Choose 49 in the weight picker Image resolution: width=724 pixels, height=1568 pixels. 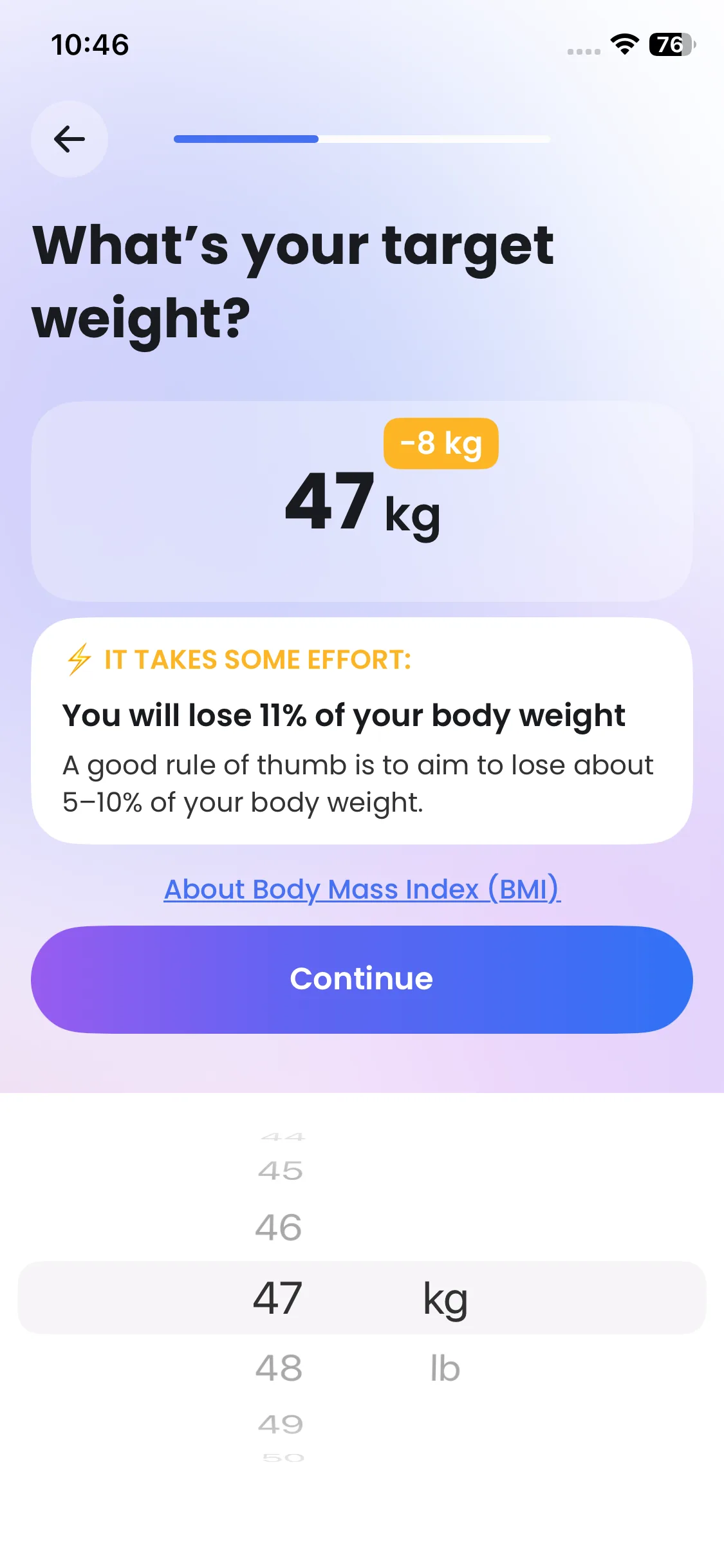[x=280, y=1424]
